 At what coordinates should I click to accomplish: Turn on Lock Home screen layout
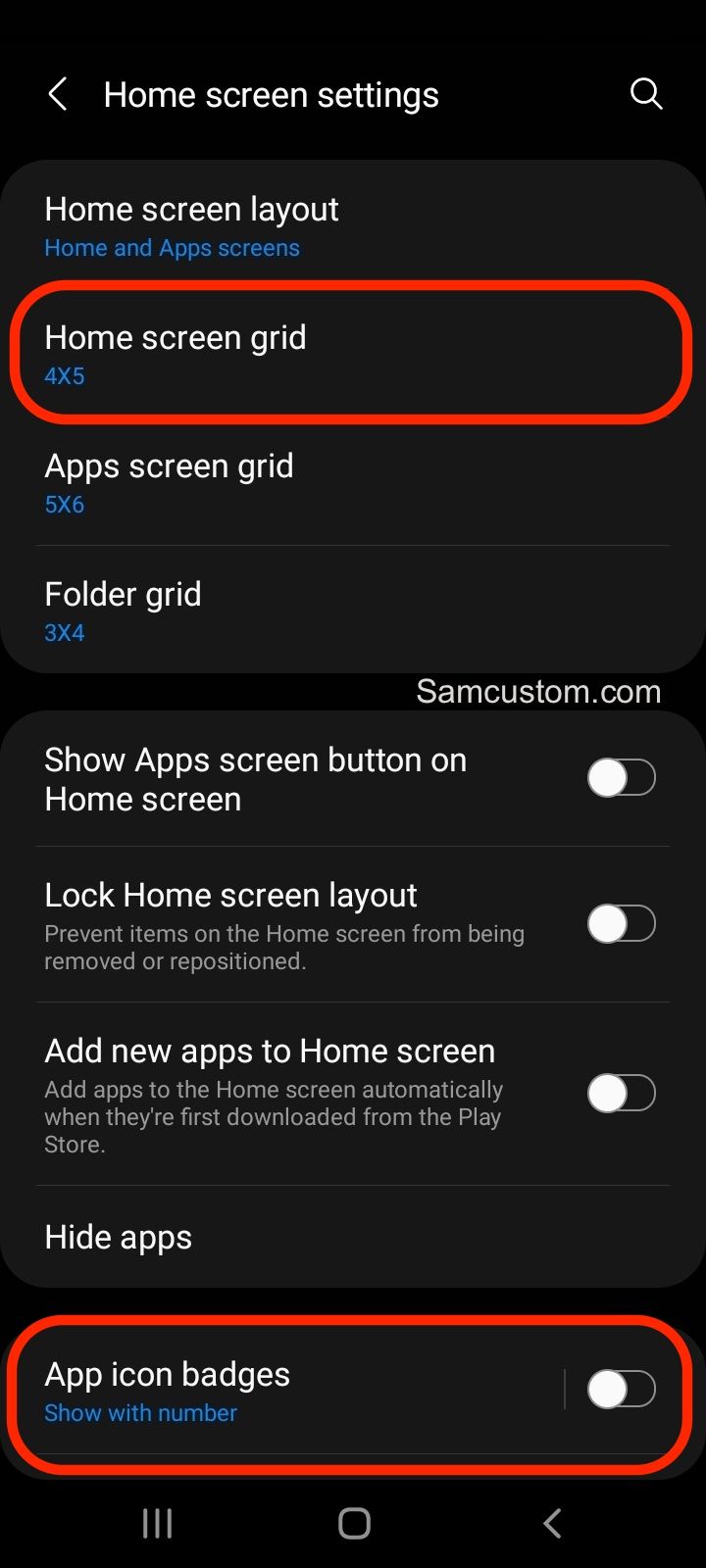coord(622,924)
